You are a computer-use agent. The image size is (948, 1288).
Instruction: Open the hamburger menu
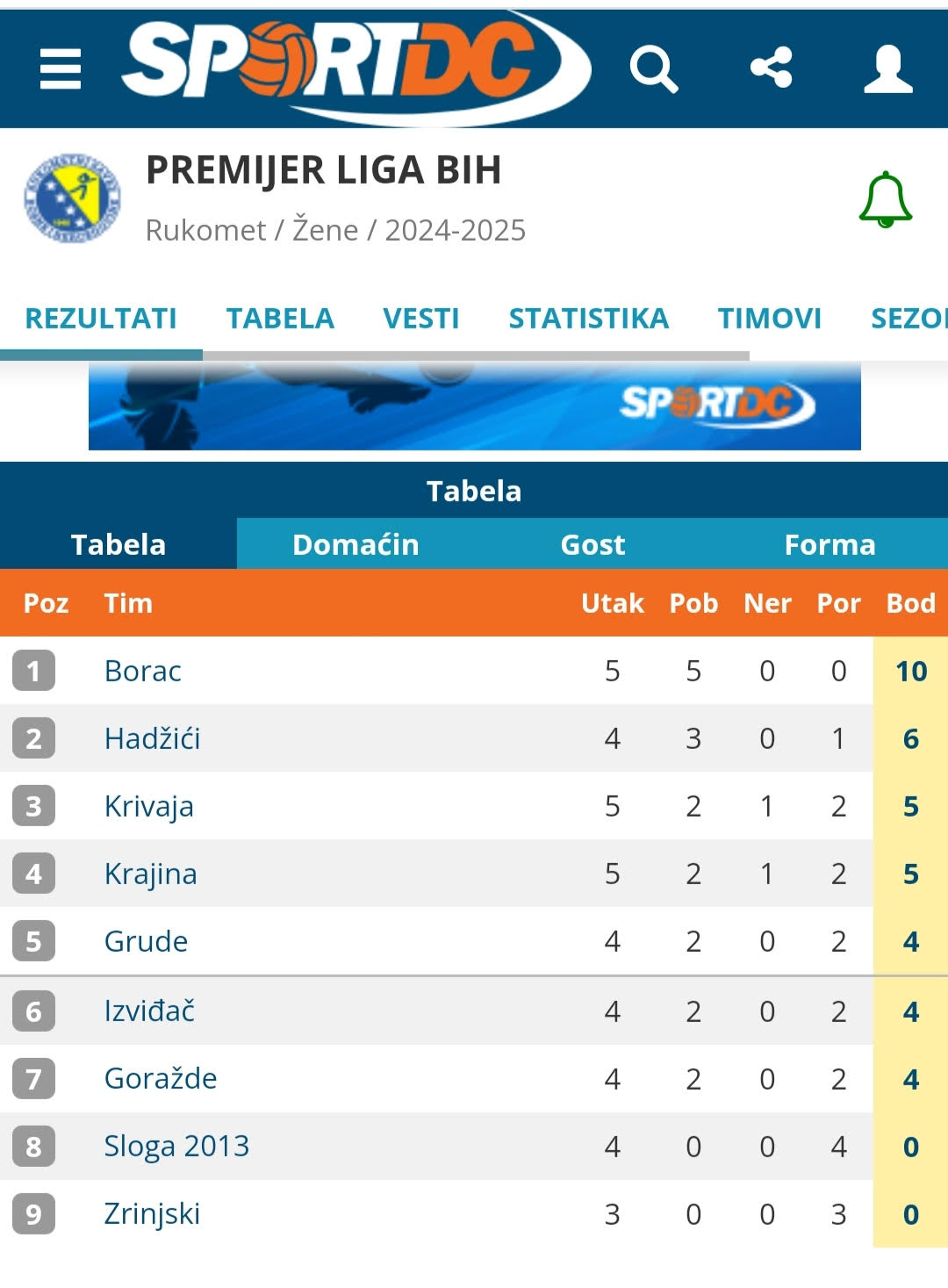61,68
